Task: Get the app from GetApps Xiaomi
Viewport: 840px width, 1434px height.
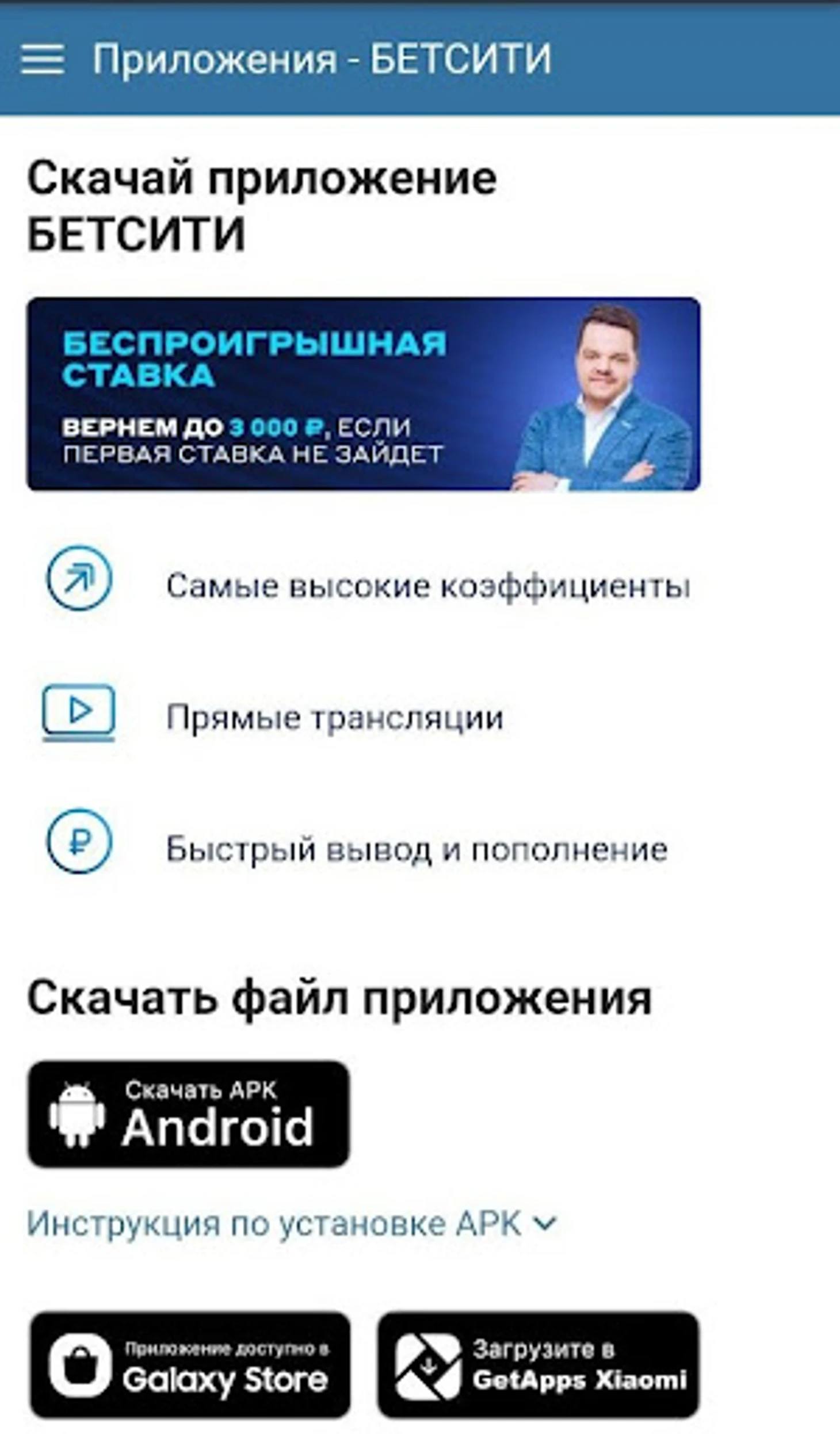Action: pyautogui.click(x=538, y=1365)
